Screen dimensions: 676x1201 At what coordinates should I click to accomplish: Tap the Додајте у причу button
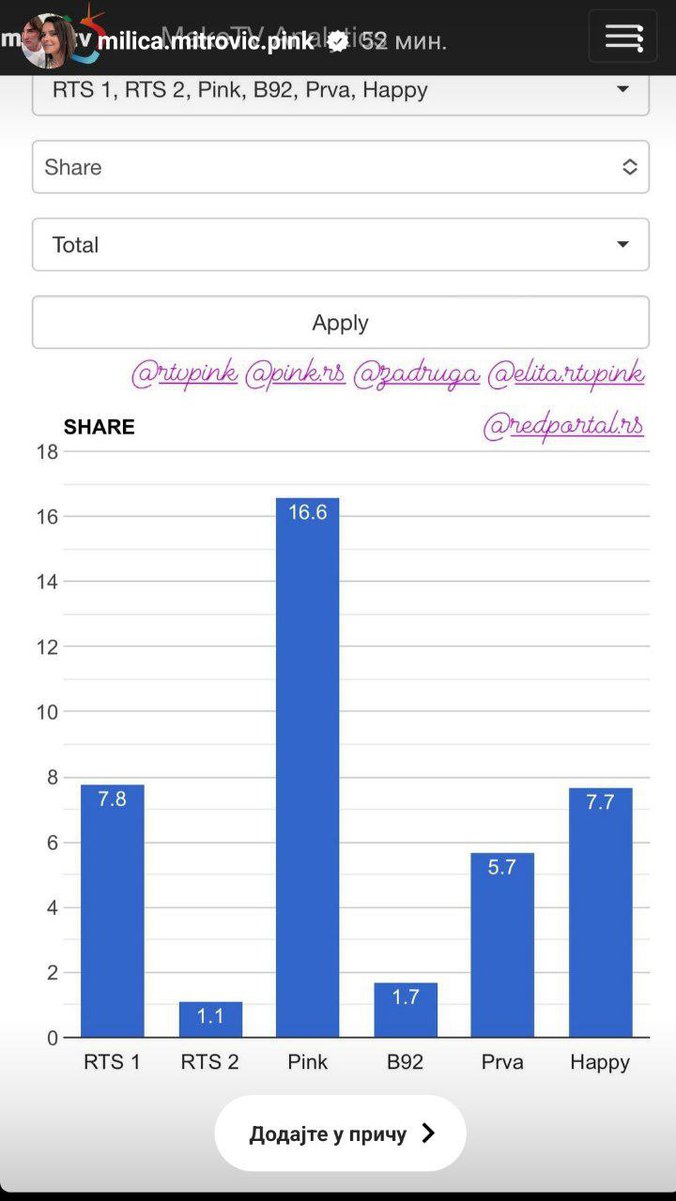pyautogui.click(x=340, y=1133)
